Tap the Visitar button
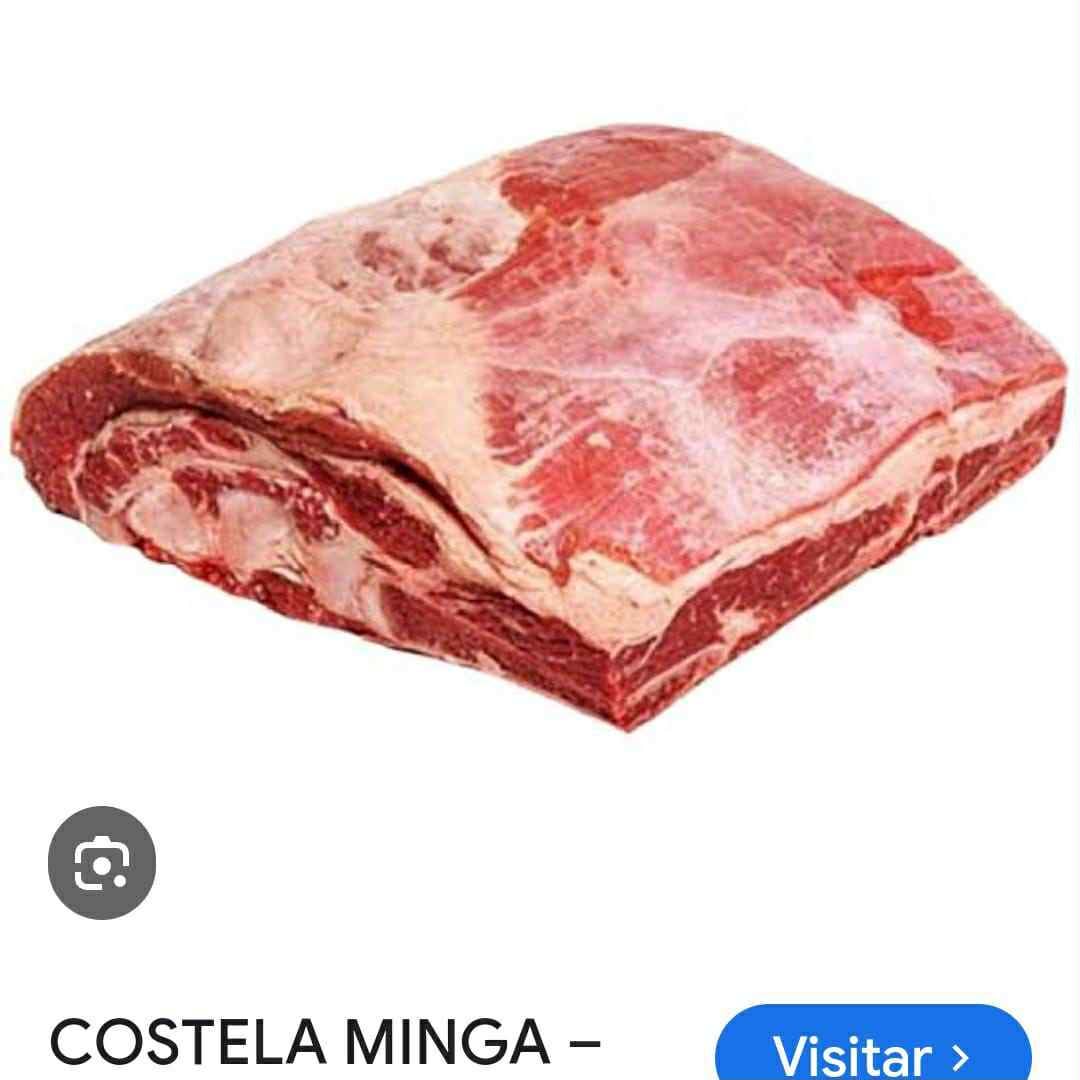The image size is (1080, 1080). [872, 1048]
